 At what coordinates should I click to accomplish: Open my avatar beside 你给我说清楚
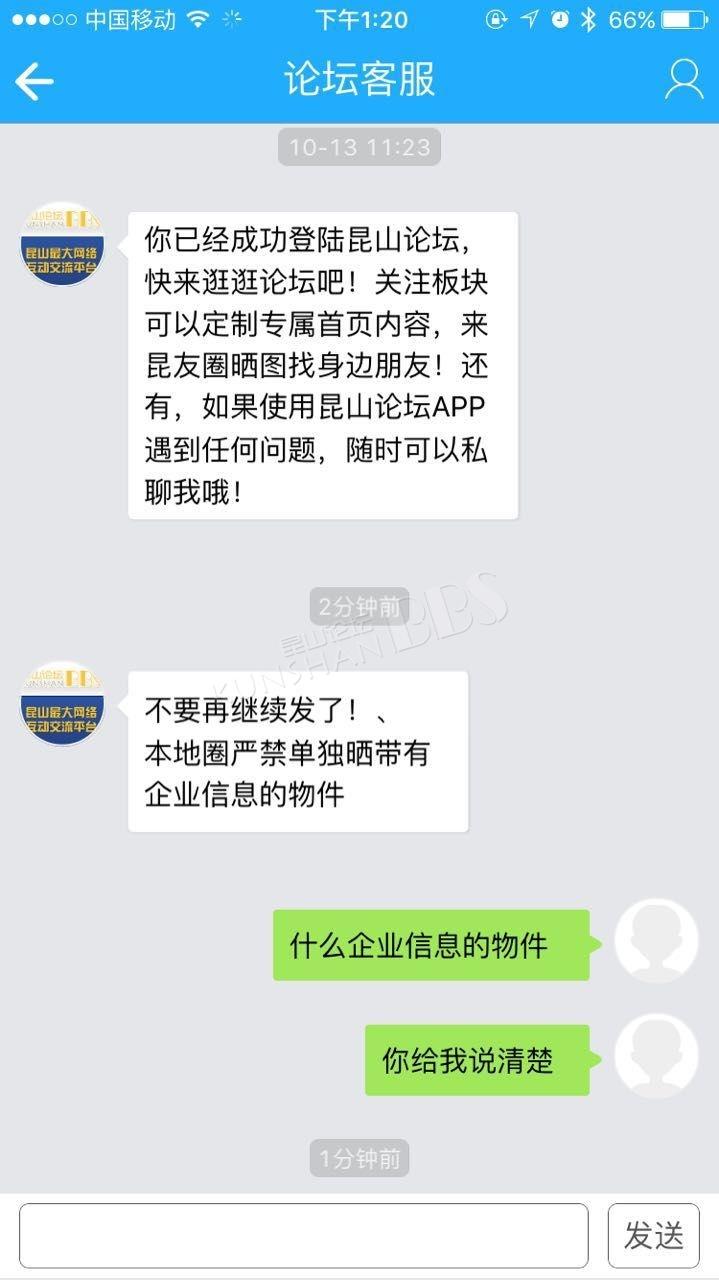pyautogui.click(x=656, y=1056)
